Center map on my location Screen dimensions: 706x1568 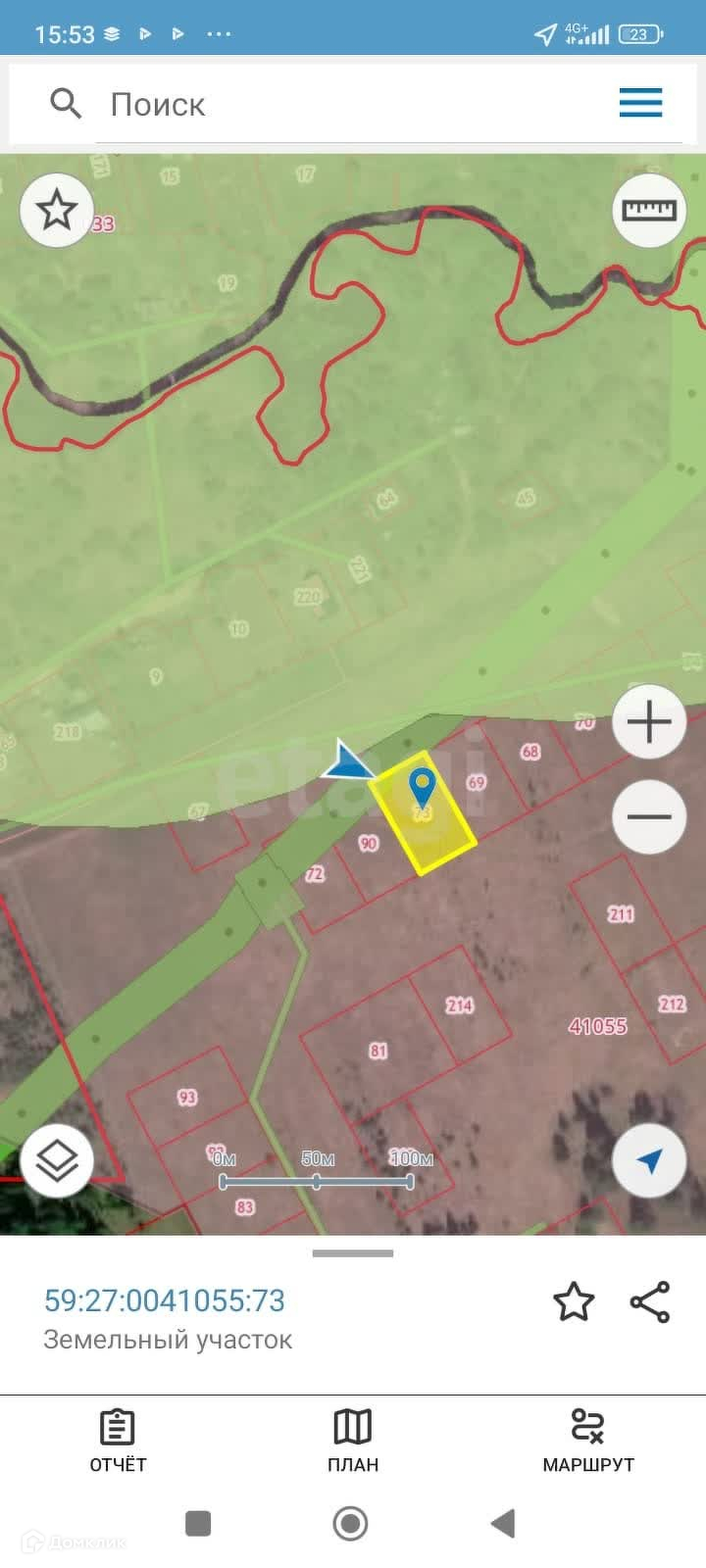[649, 1161]
